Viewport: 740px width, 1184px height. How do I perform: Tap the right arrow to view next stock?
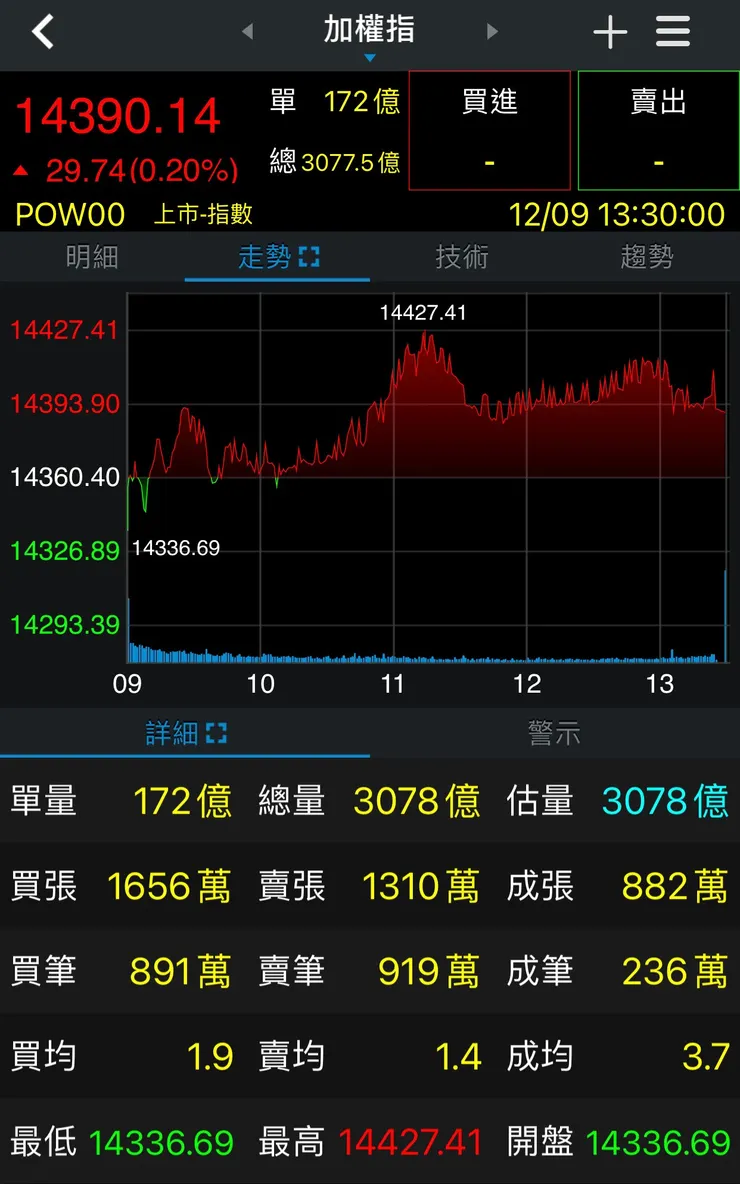click(x=492, y=31)
